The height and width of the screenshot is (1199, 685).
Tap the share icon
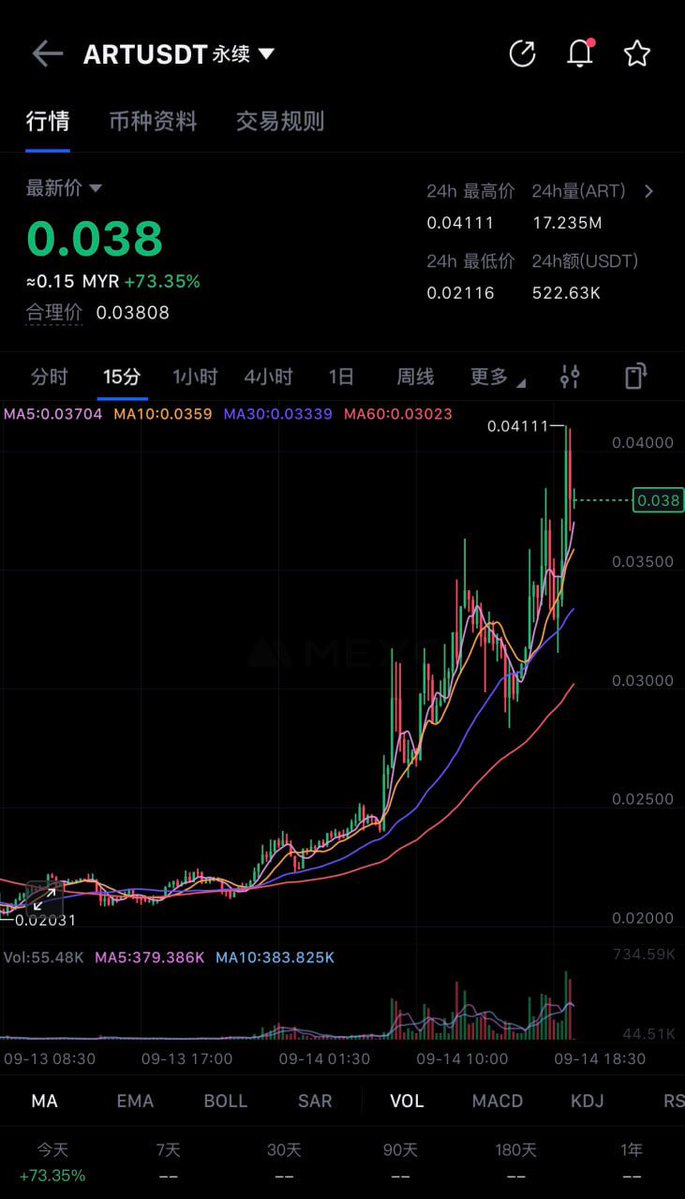coord(522,54)
